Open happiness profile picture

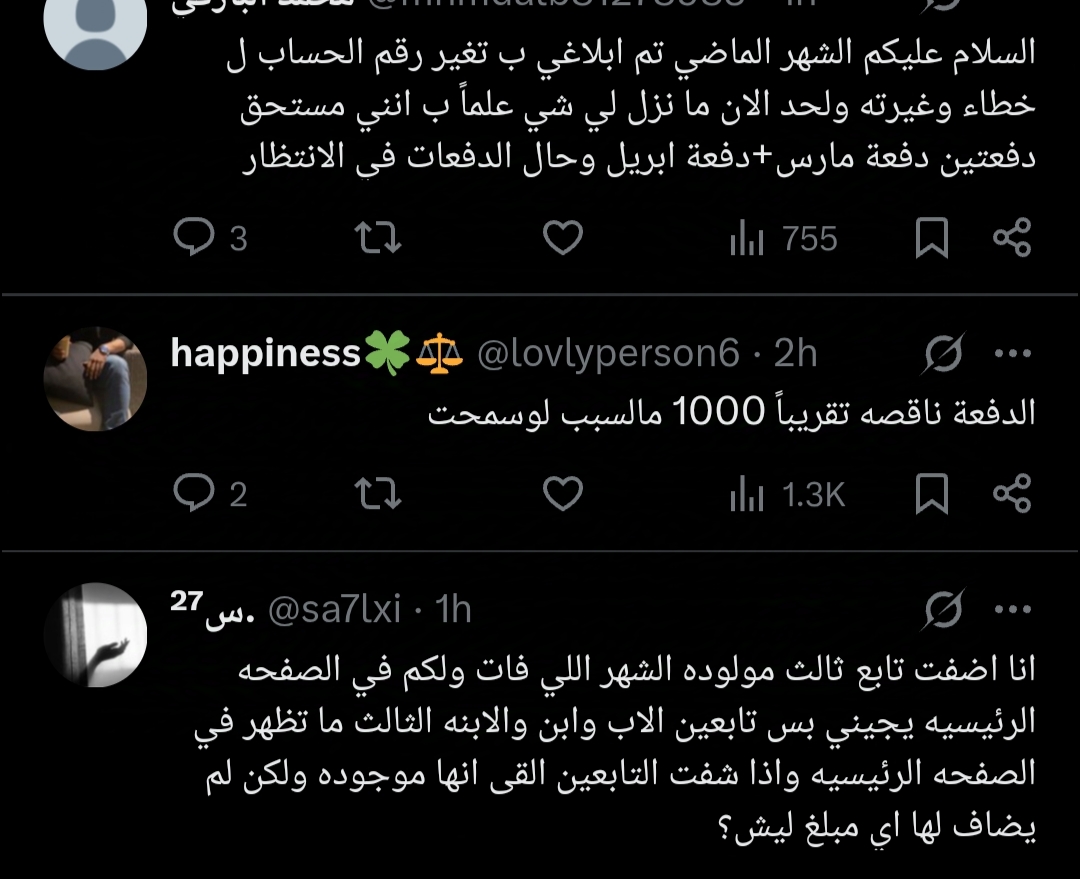click(95, 378)
